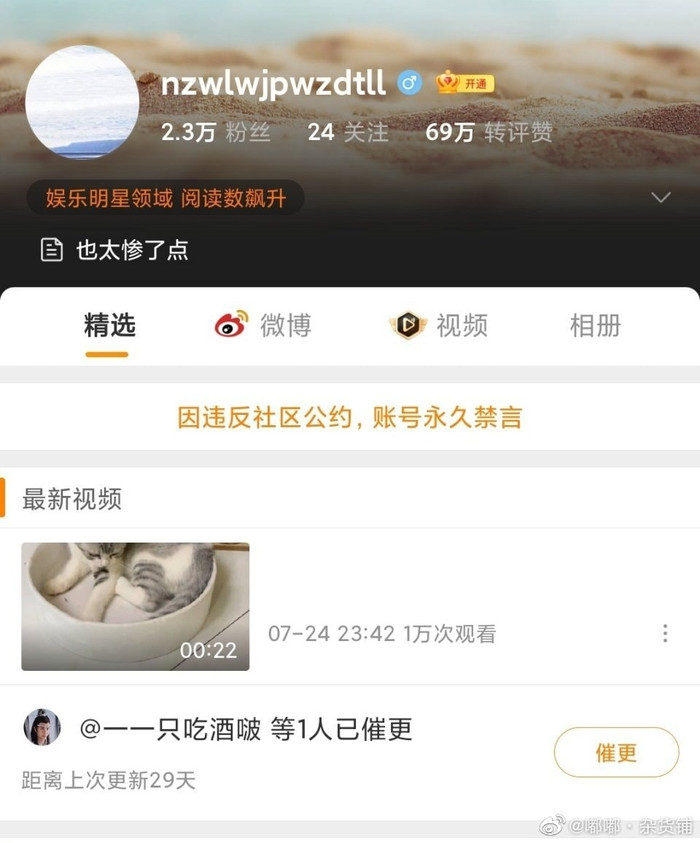The image size is (700, 843).
Task: View the 2.3万 followers list
Action: pos(216,132)
